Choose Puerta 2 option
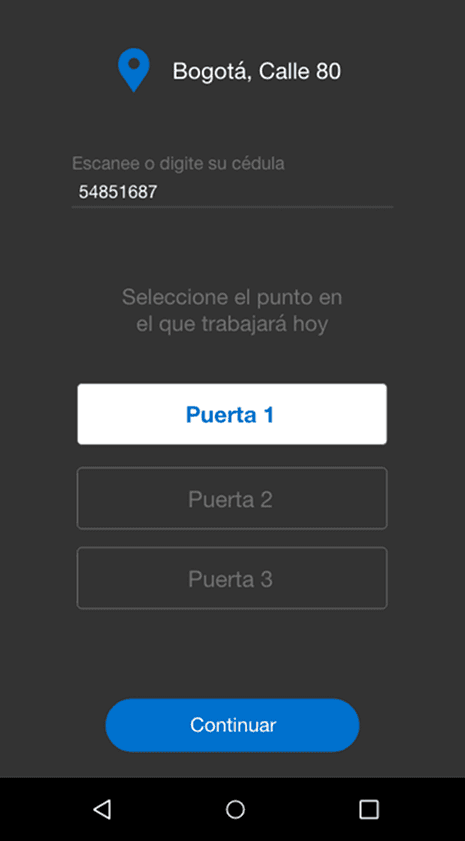 232,498
